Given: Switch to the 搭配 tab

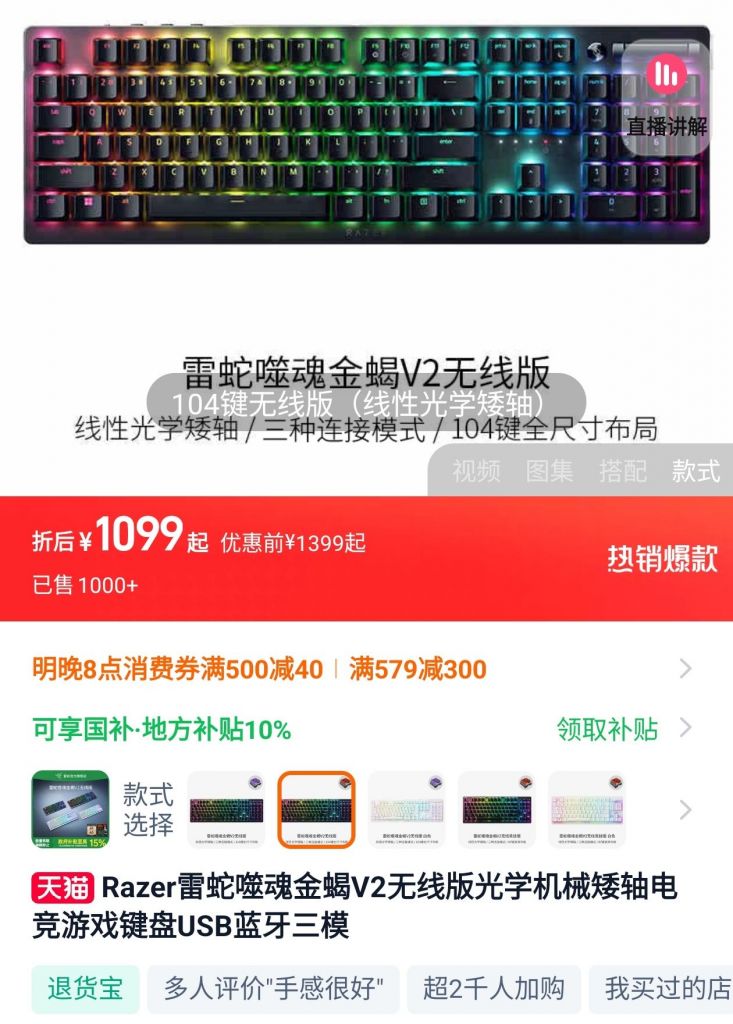Looking at the screenshot, I should point(623,471).
